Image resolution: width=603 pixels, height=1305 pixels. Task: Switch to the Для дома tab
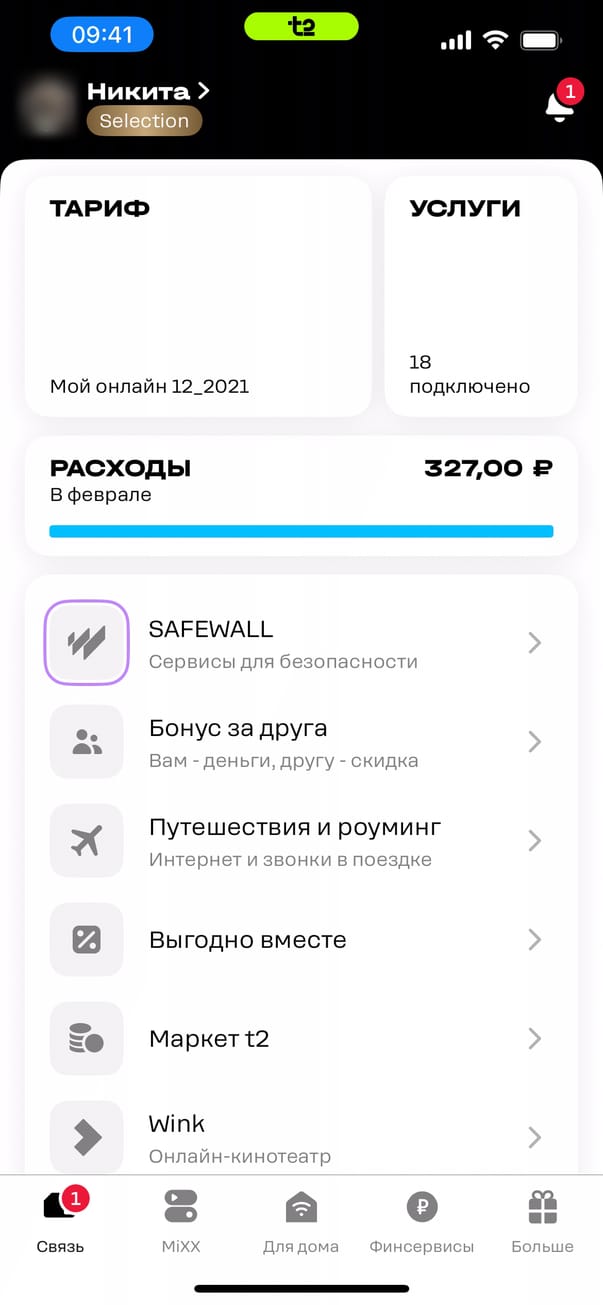coord(301,1221)
